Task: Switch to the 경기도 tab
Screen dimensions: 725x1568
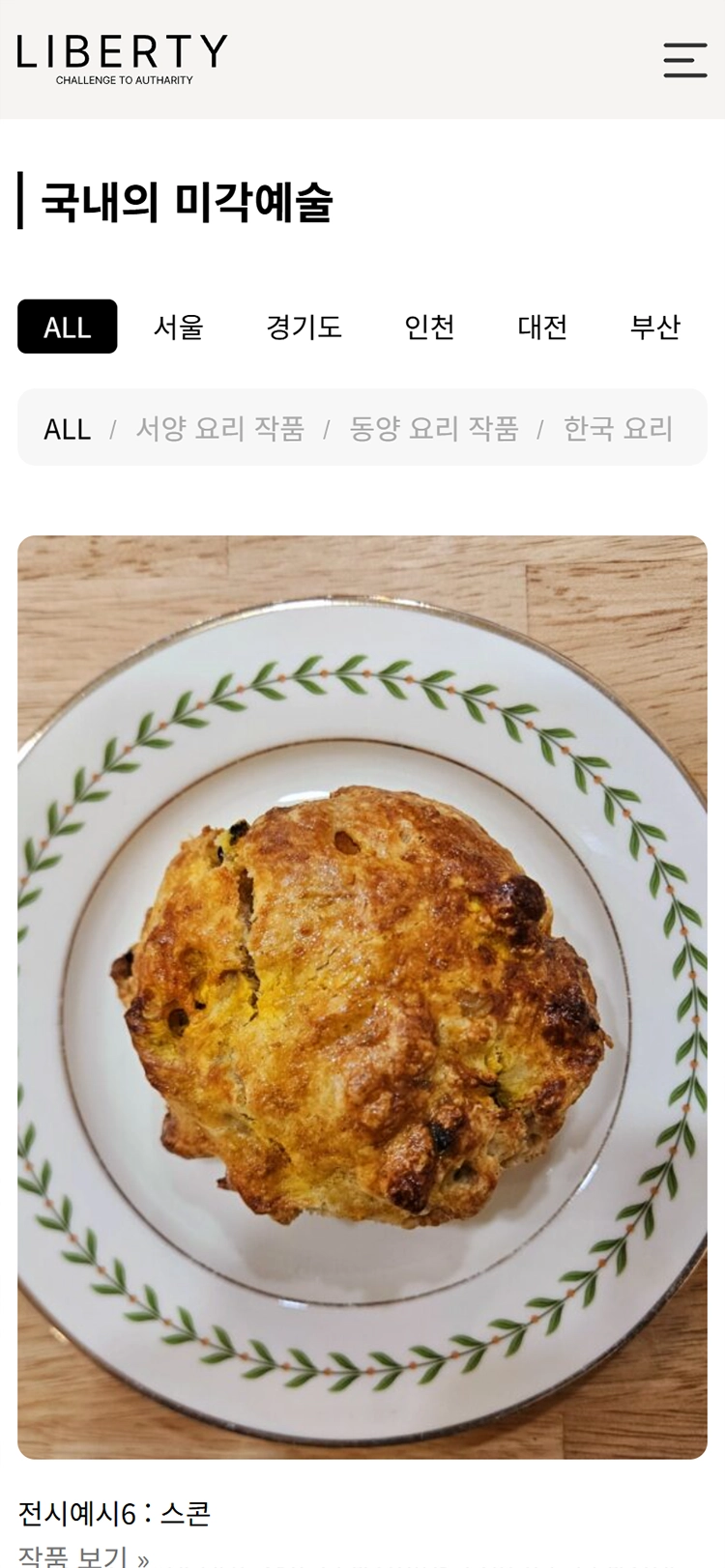Action: [304, 327]
